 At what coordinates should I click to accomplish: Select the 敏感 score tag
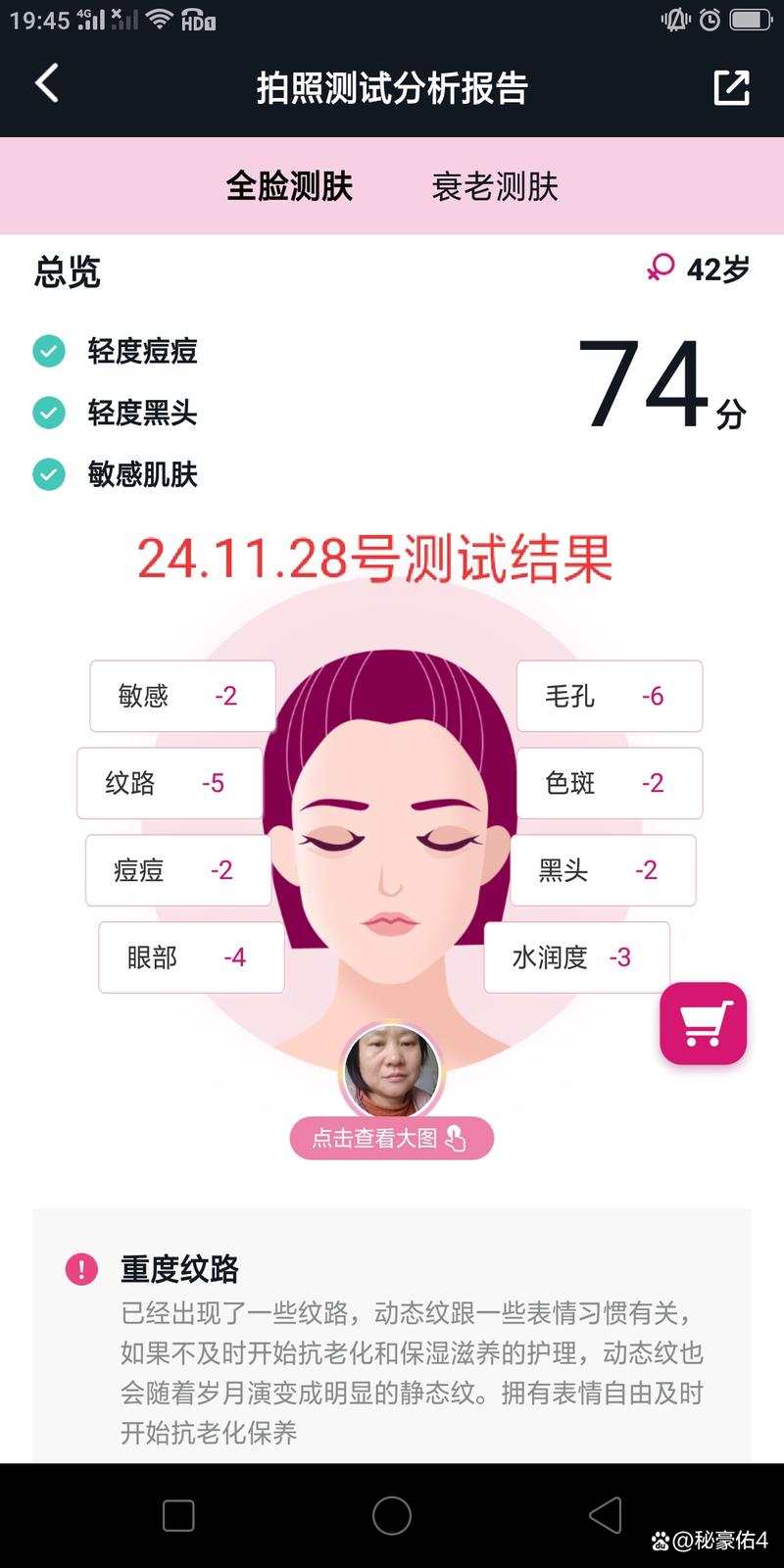pyautogui.click(x=182, y=696)
